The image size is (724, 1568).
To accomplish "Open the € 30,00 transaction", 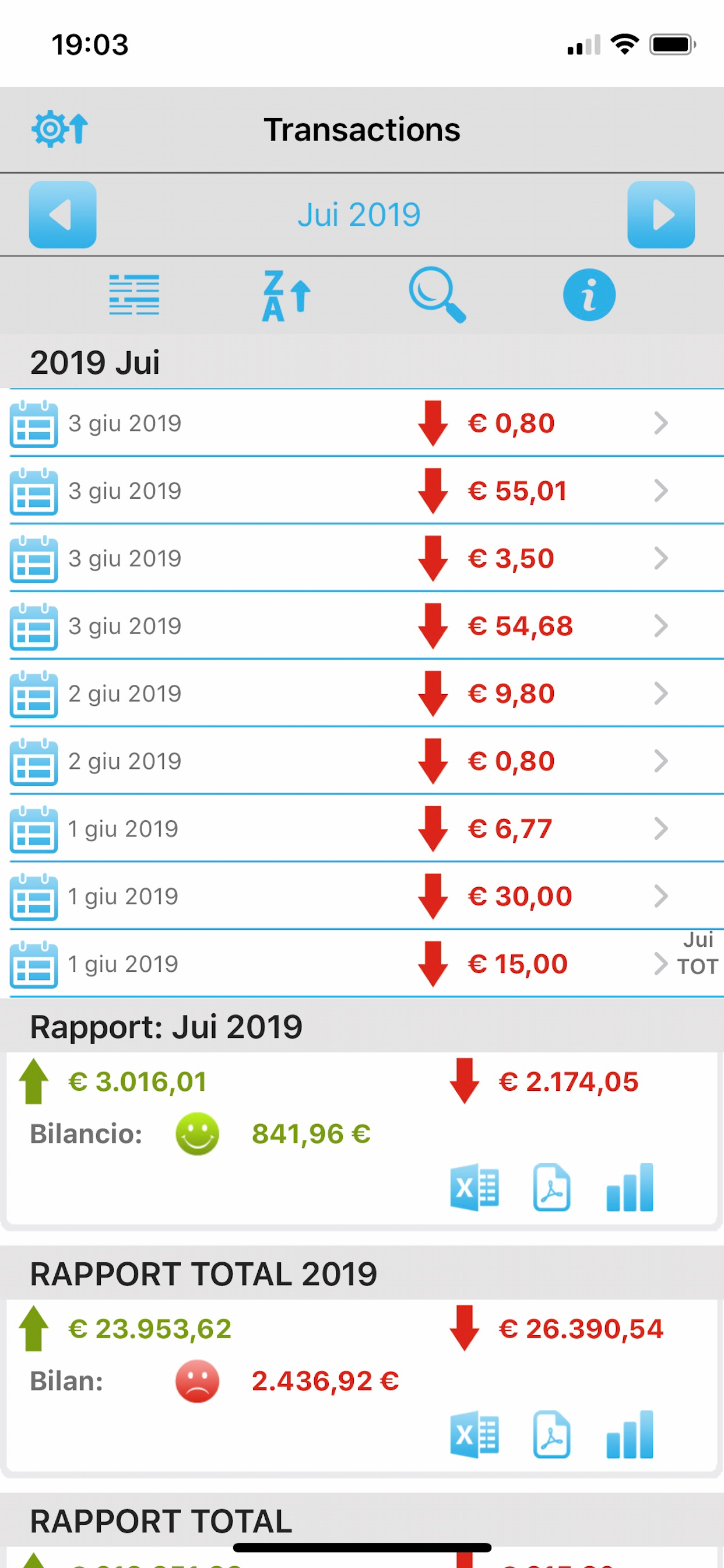I will pyautogui.click(x=362, y=896).
